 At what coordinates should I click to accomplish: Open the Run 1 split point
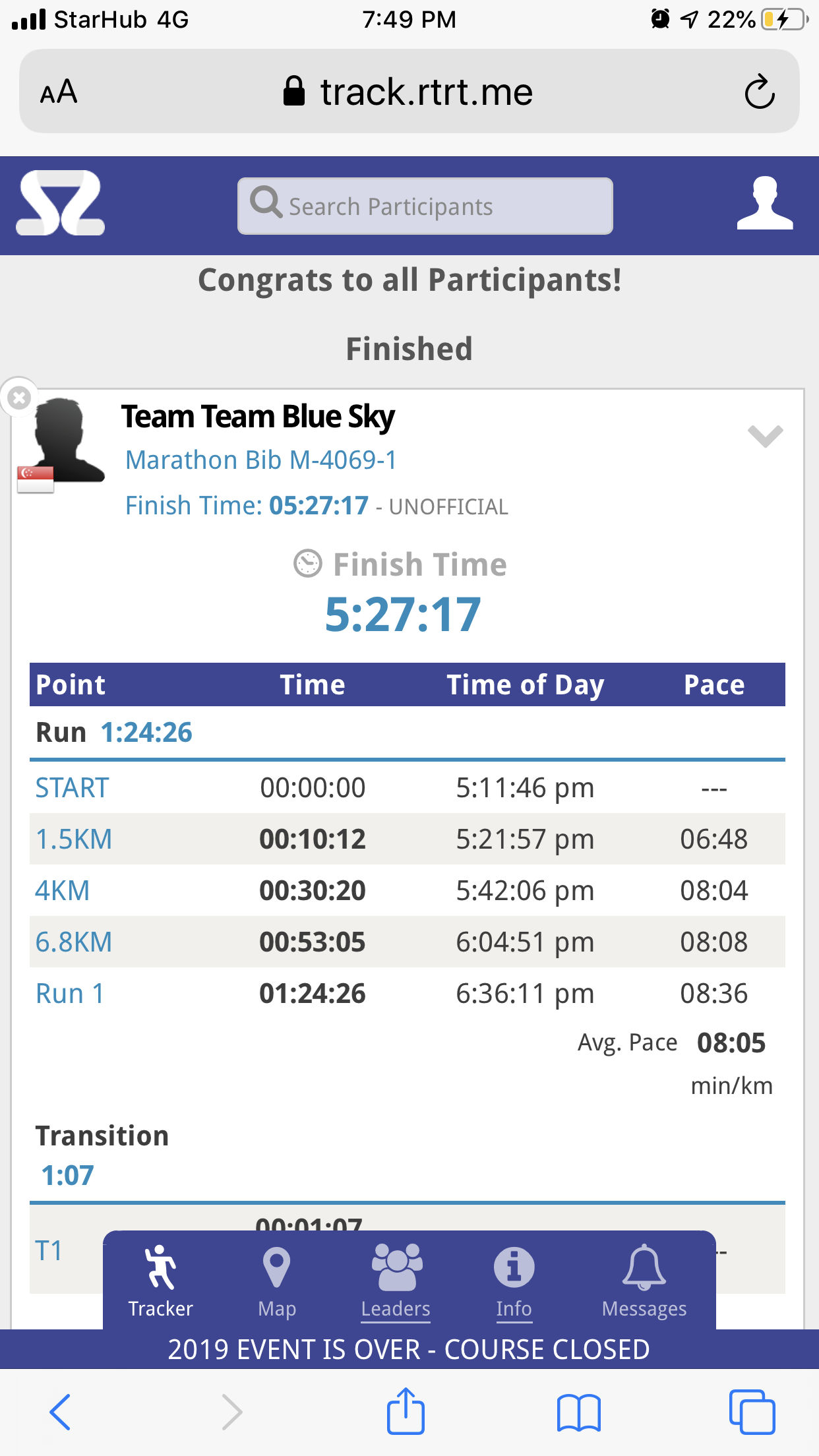click(69, 993)
